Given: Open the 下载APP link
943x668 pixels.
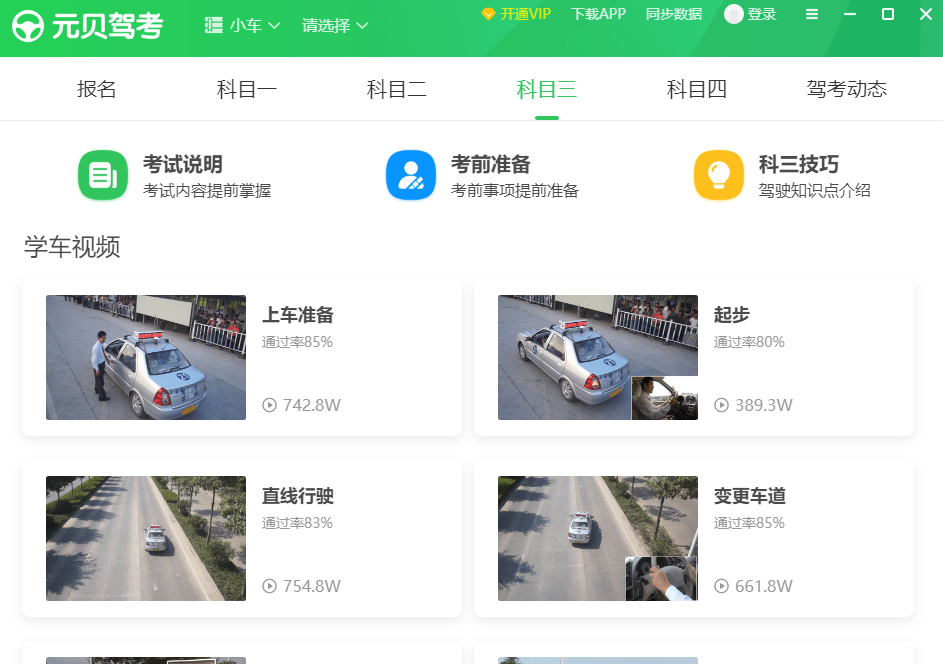Looking at the screenshot, I should pyautogui.click(x=598, y=14).
